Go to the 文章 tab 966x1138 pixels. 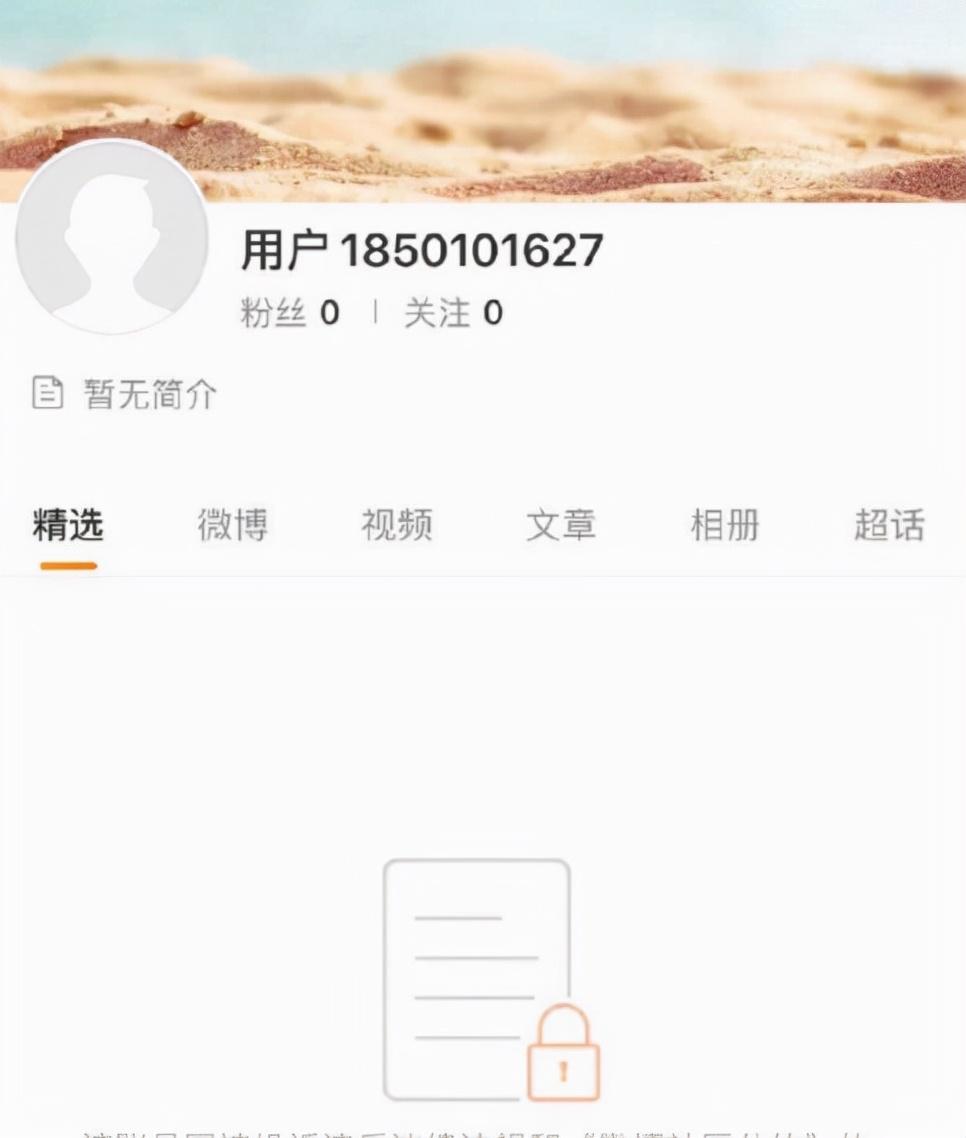pyautogui.click(x=560, y=525)
